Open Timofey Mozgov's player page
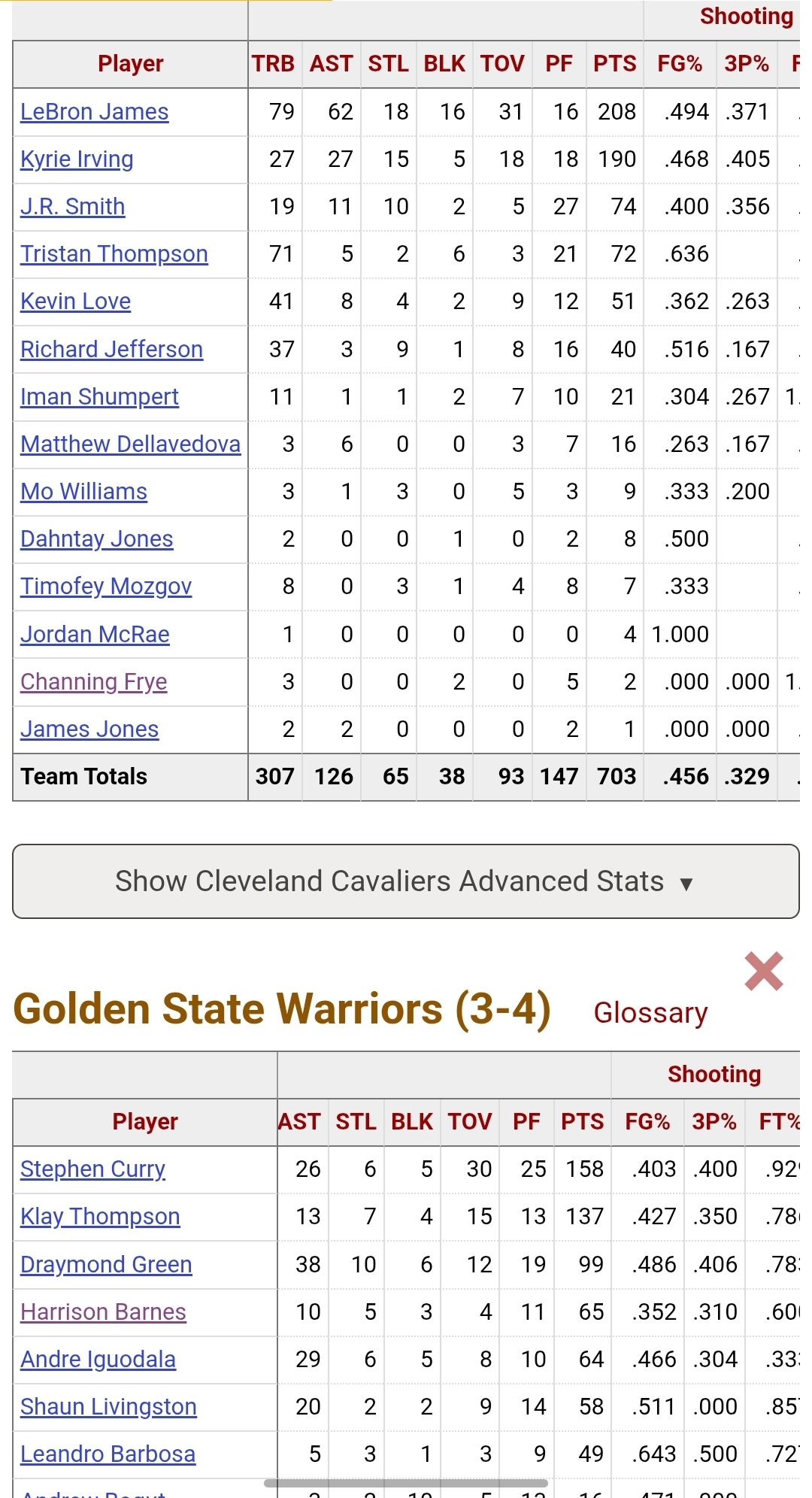This screenshot has height=1498, width=812. tap(106, 587)
